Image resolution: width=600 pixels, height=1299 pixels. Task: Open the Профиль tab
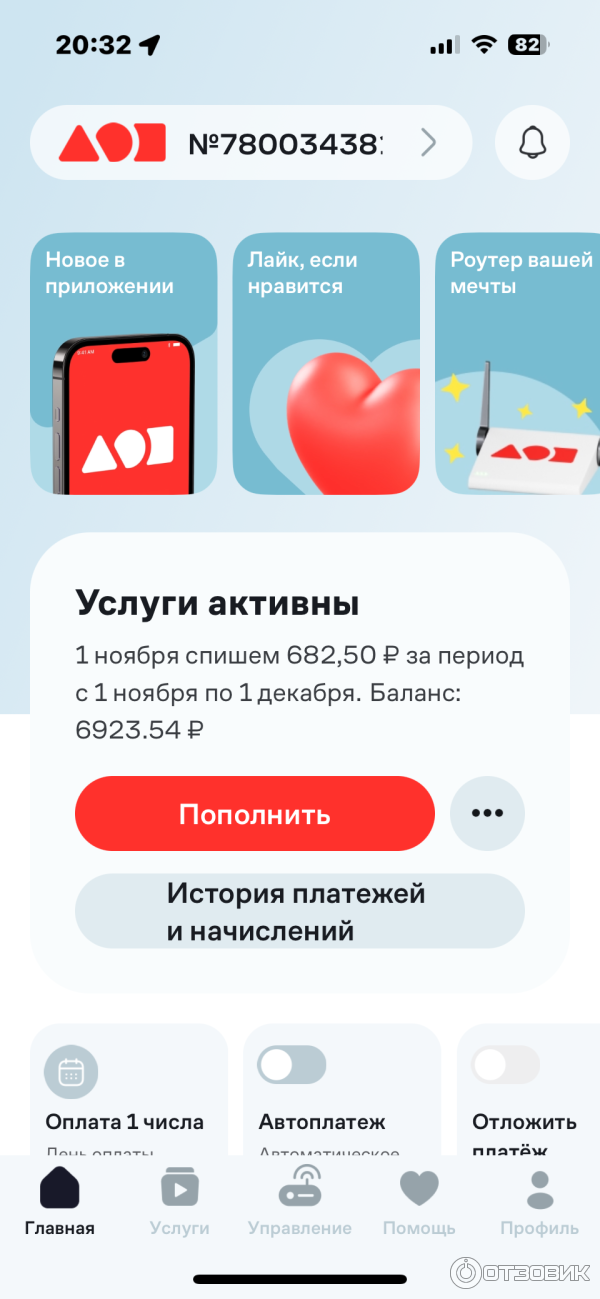[x=540, y=1201]
